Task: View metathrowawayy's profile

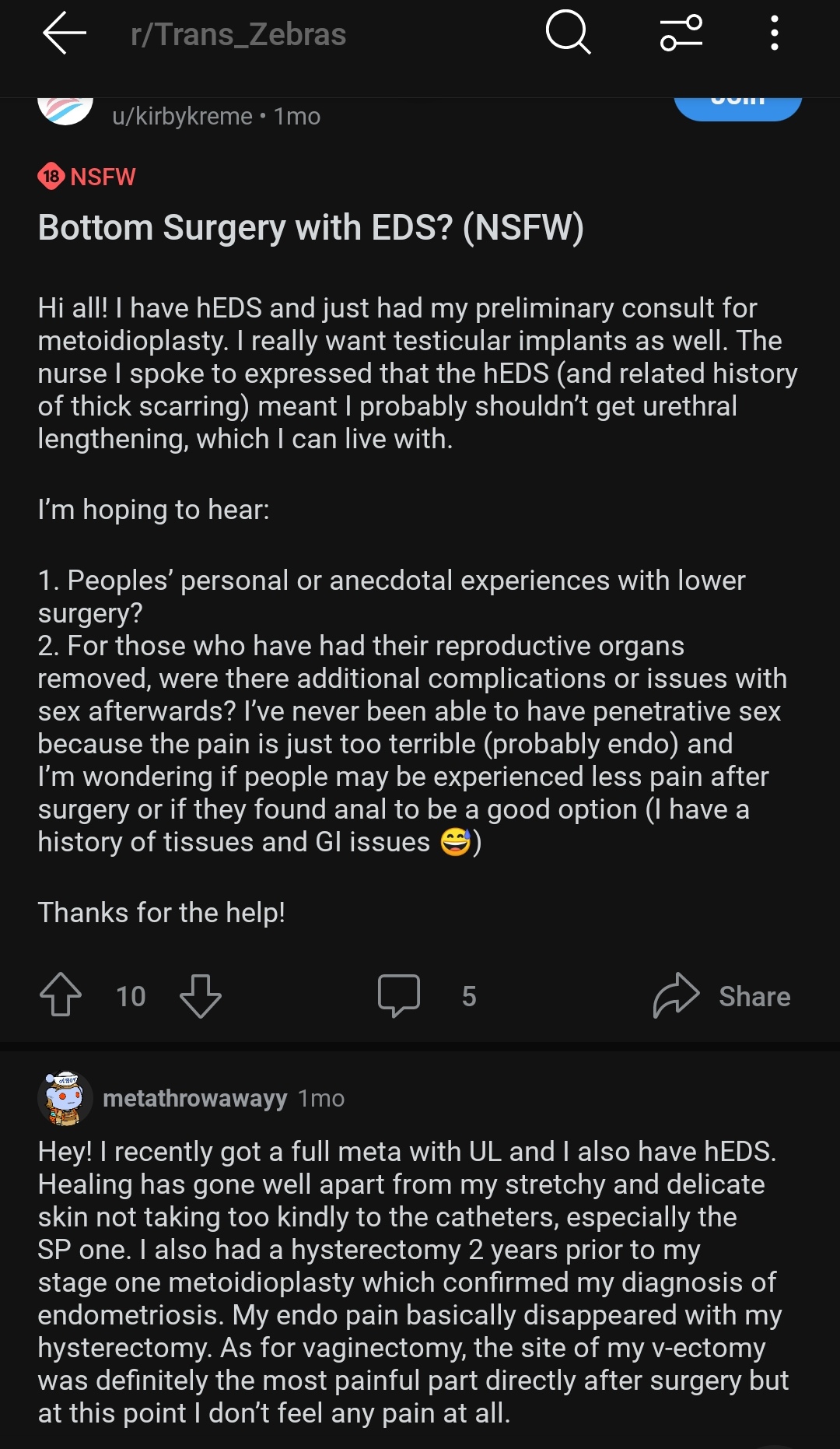Action: [194, 1098]
